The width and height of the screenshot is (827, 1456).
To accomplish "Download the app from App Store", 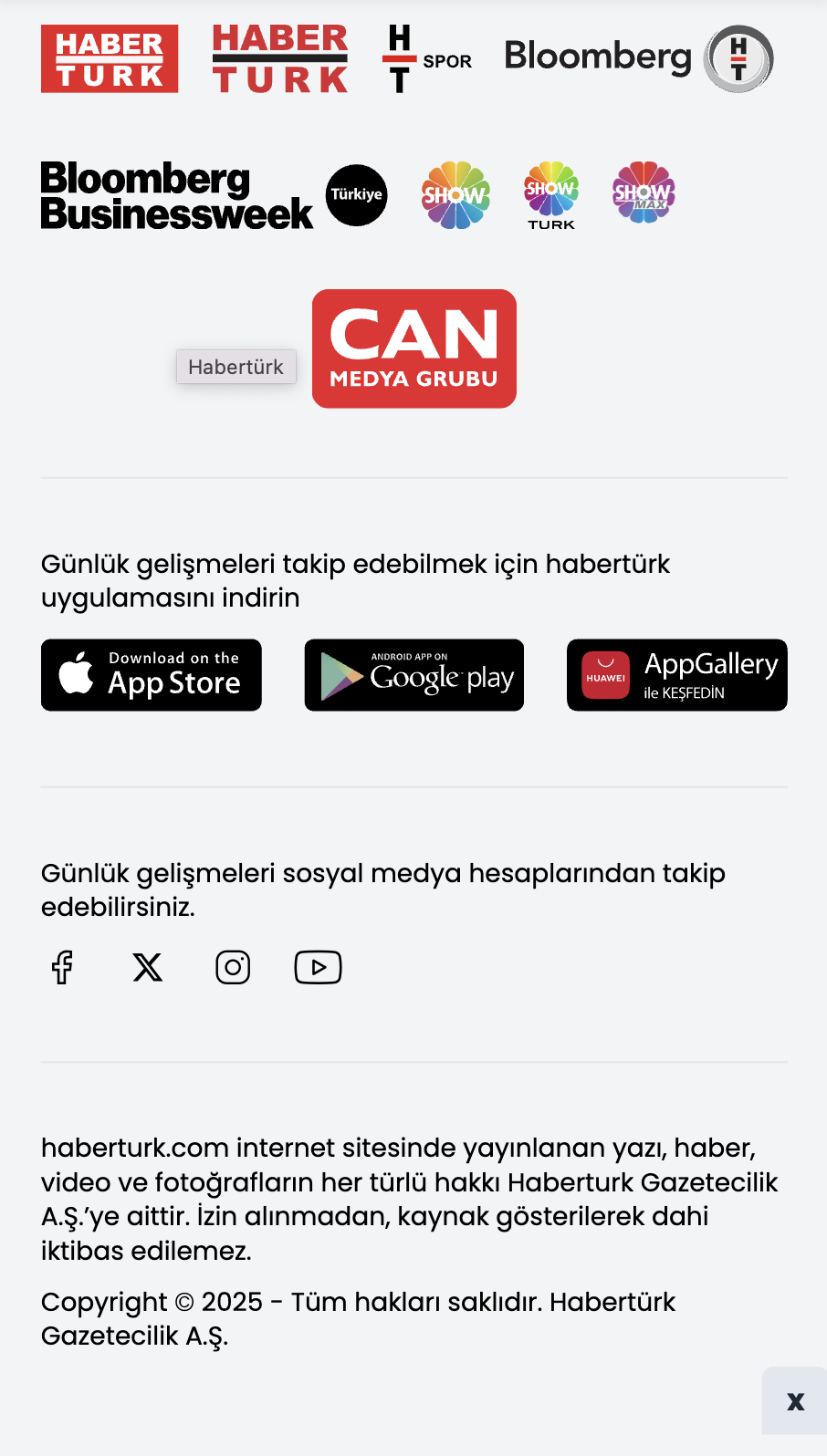I will click(x=152, y=675).
